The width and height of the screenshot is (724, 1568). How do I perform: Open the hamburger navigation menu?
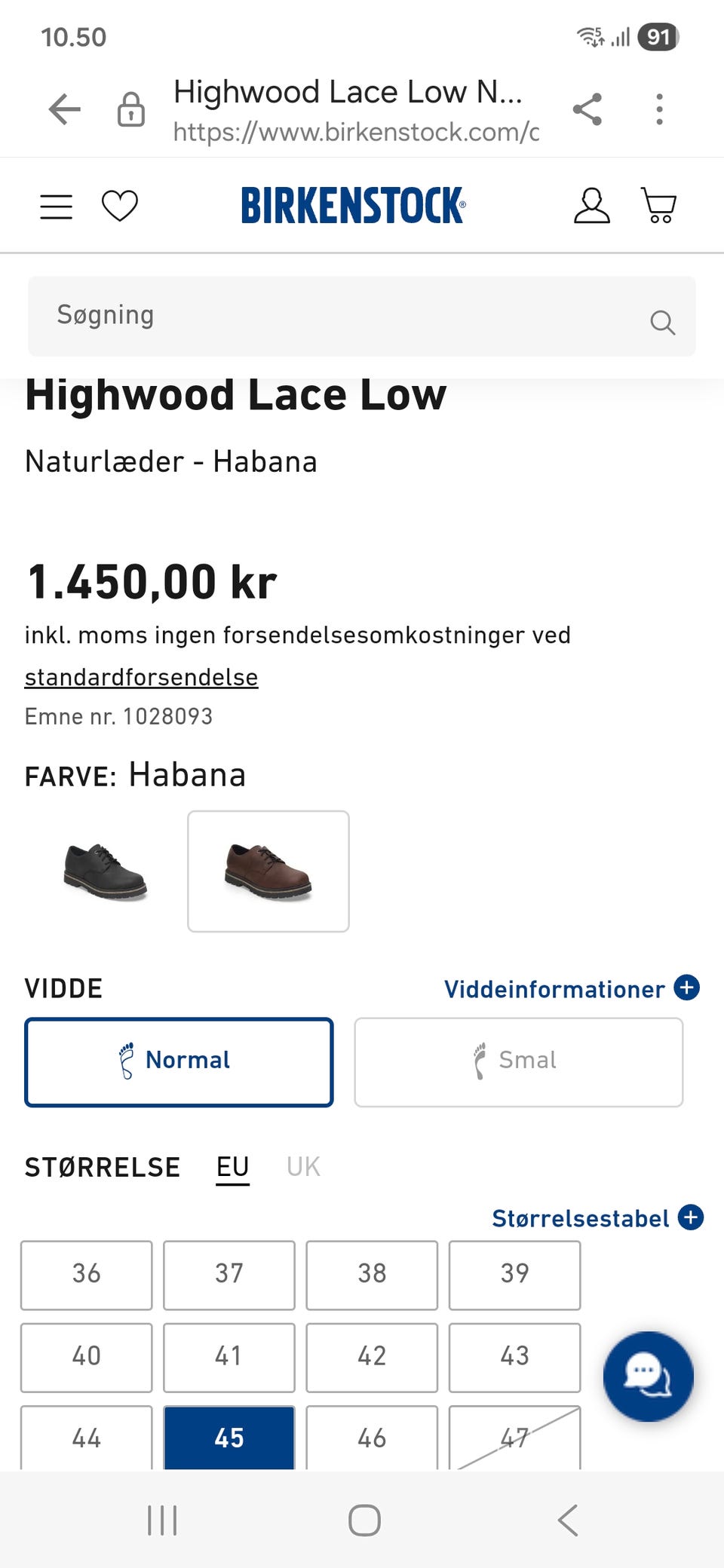55,205
